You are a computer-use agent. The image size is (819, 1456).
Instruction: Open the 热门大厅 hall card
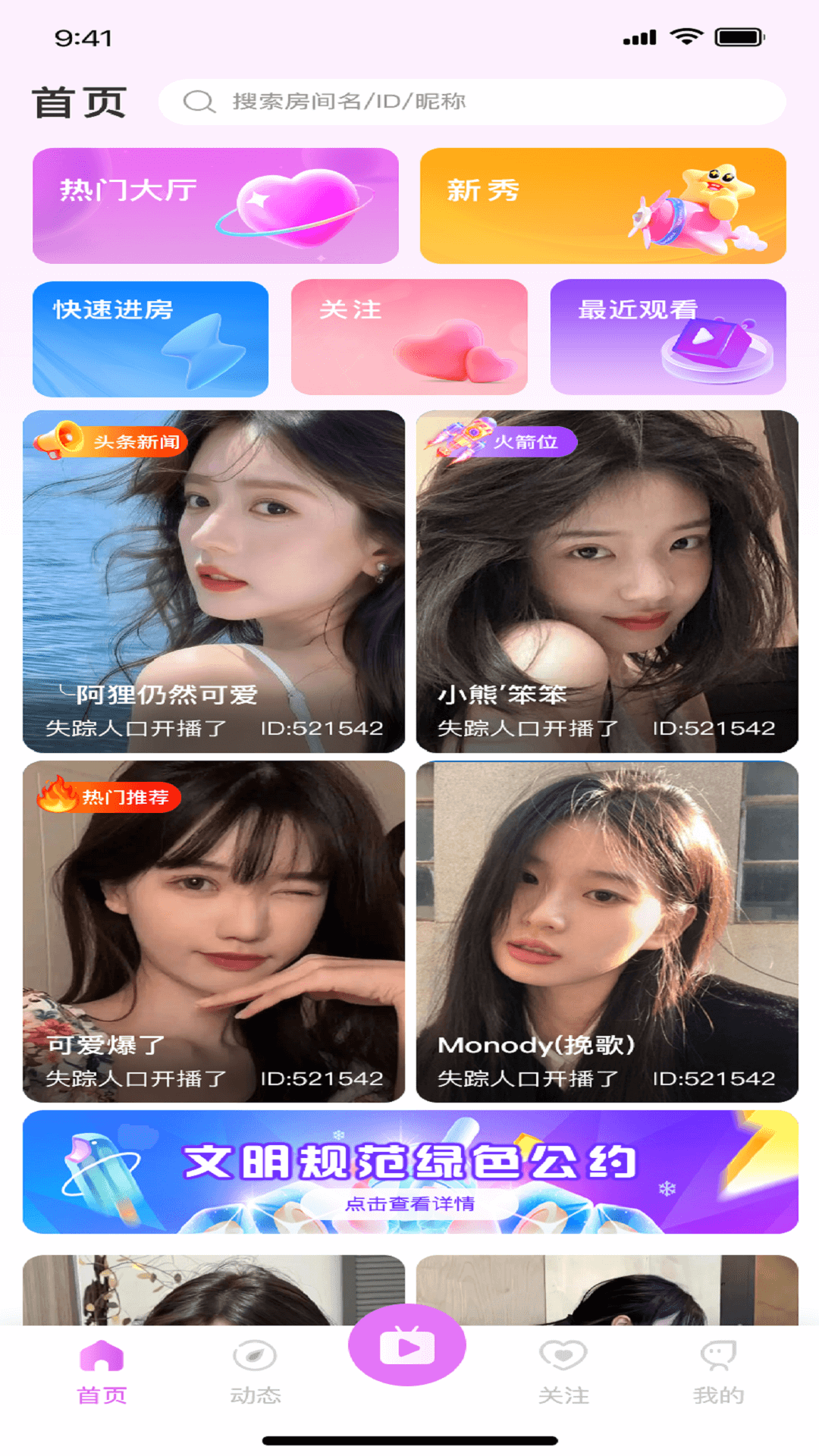[x=215, y=206]
